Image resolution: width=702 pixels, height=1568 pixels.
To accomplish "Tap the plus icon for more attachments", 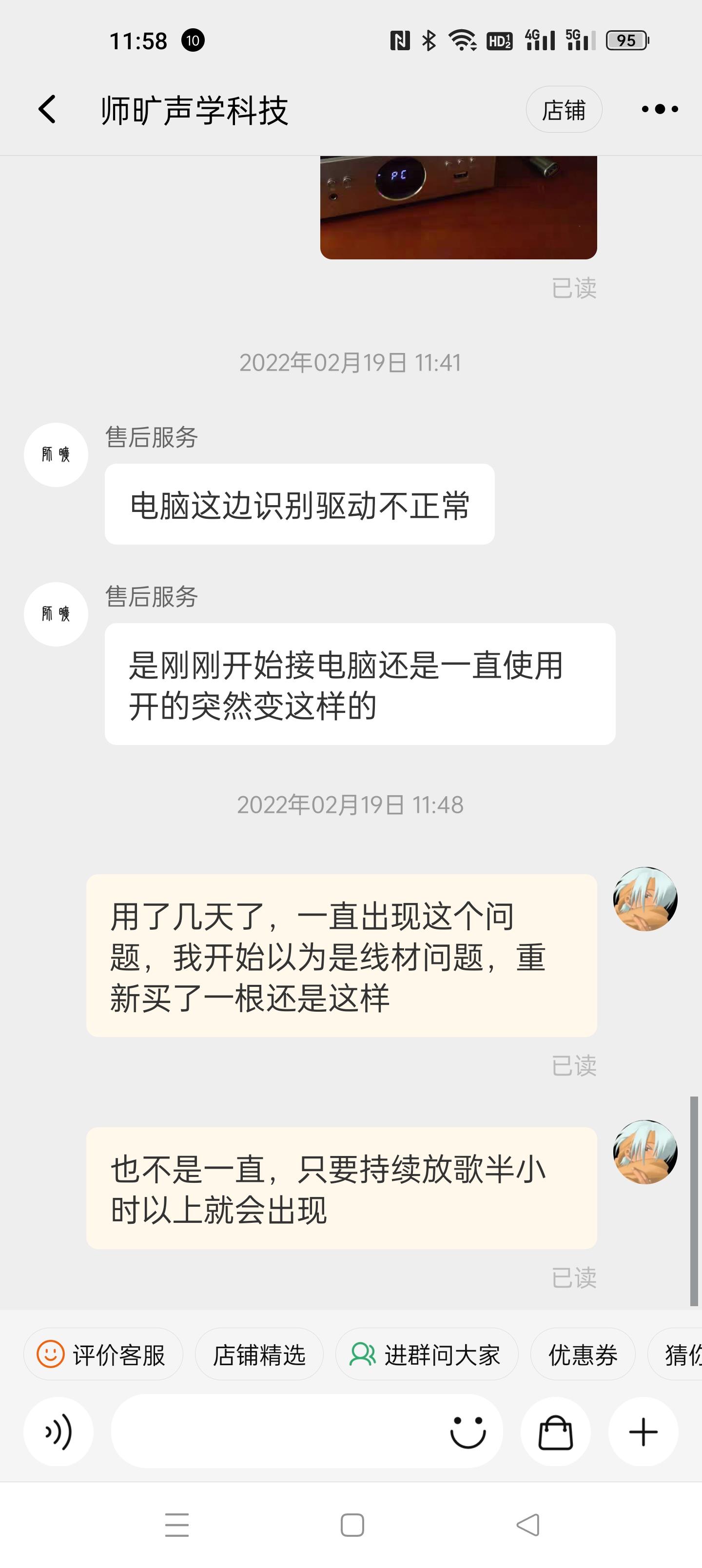I will click(643, 1431).
